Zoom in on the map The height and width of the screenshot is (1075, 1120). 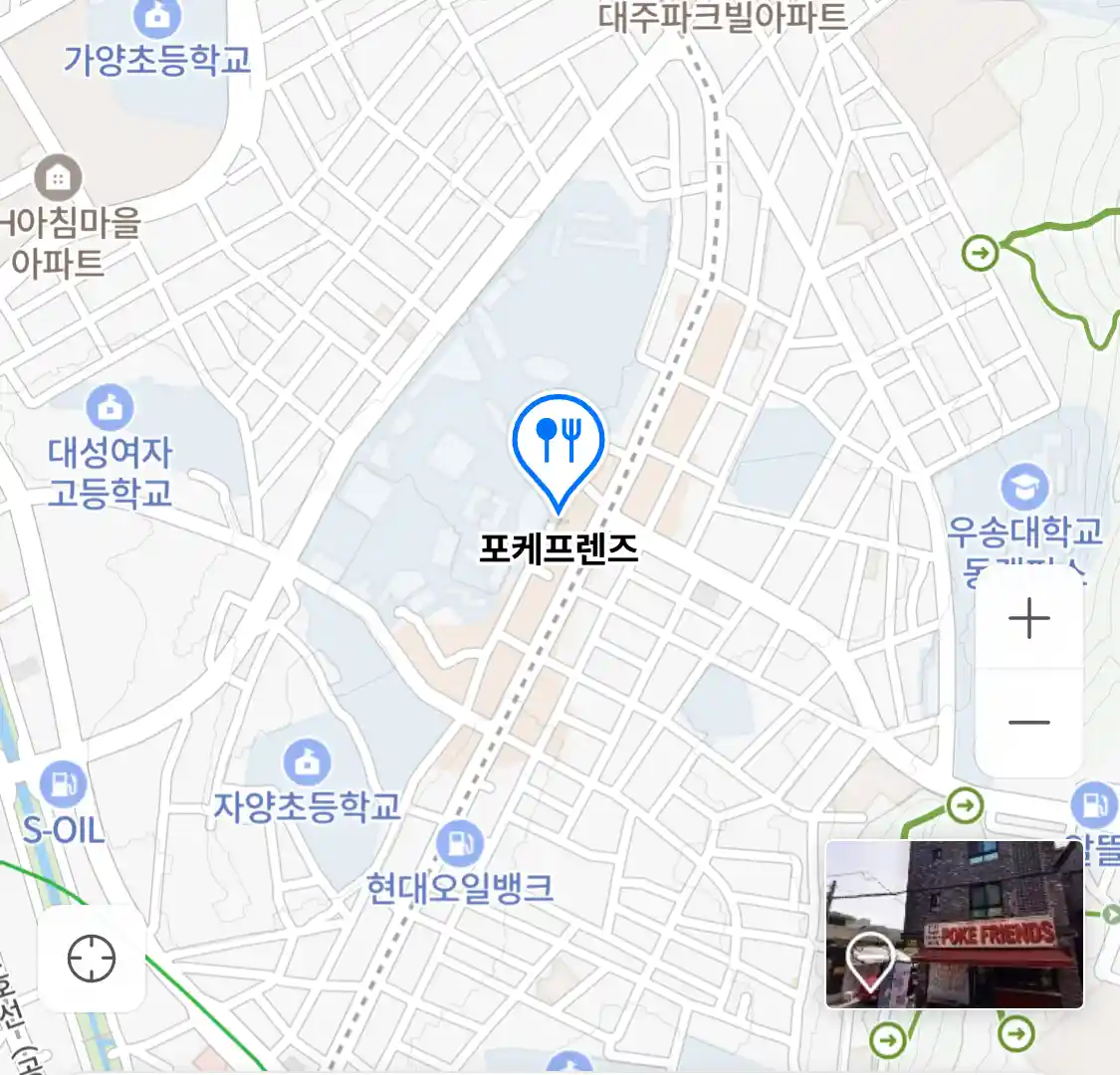tap(1028, 619)
